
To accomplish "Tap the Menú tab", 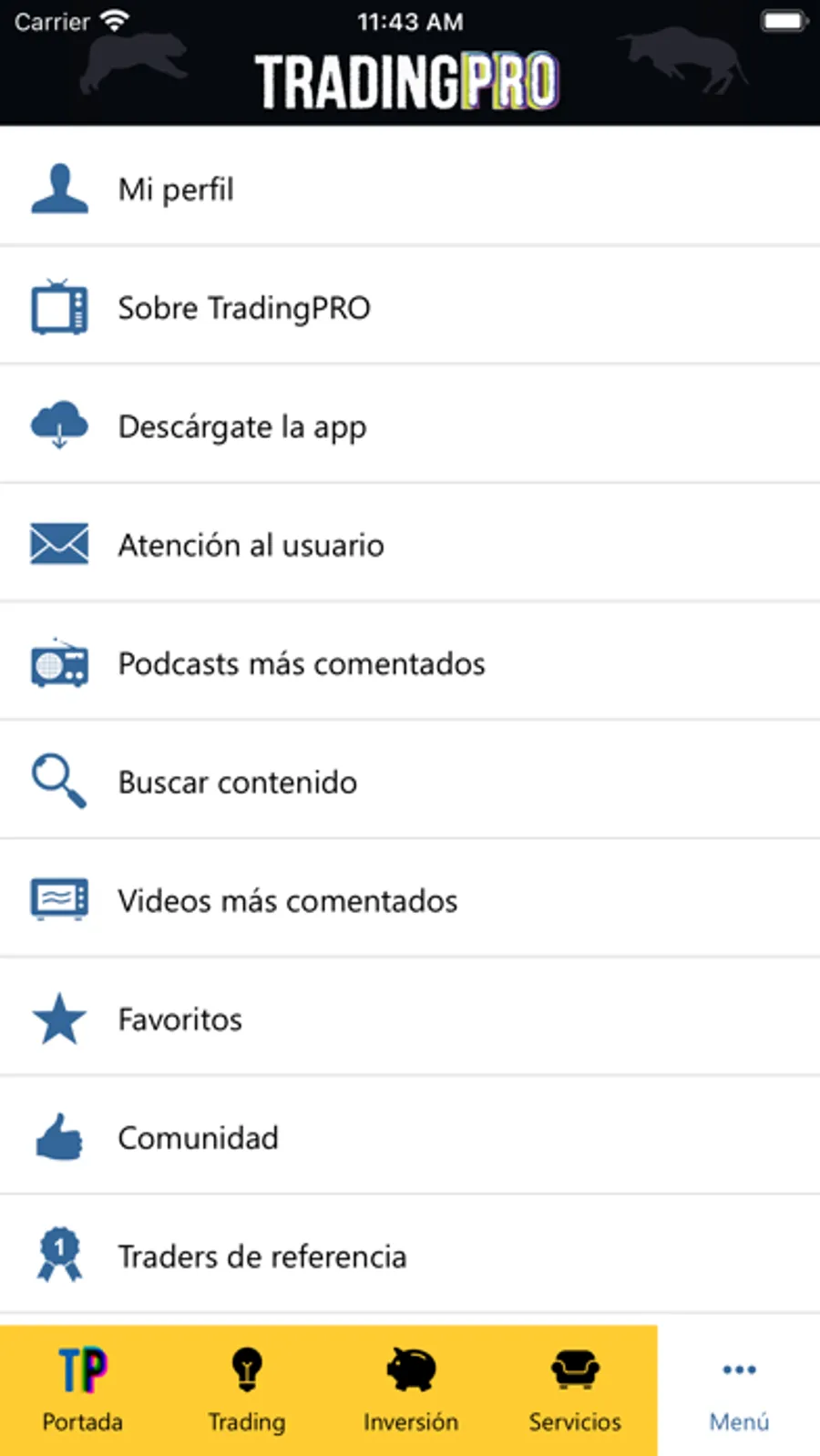I will (739, 1390).
